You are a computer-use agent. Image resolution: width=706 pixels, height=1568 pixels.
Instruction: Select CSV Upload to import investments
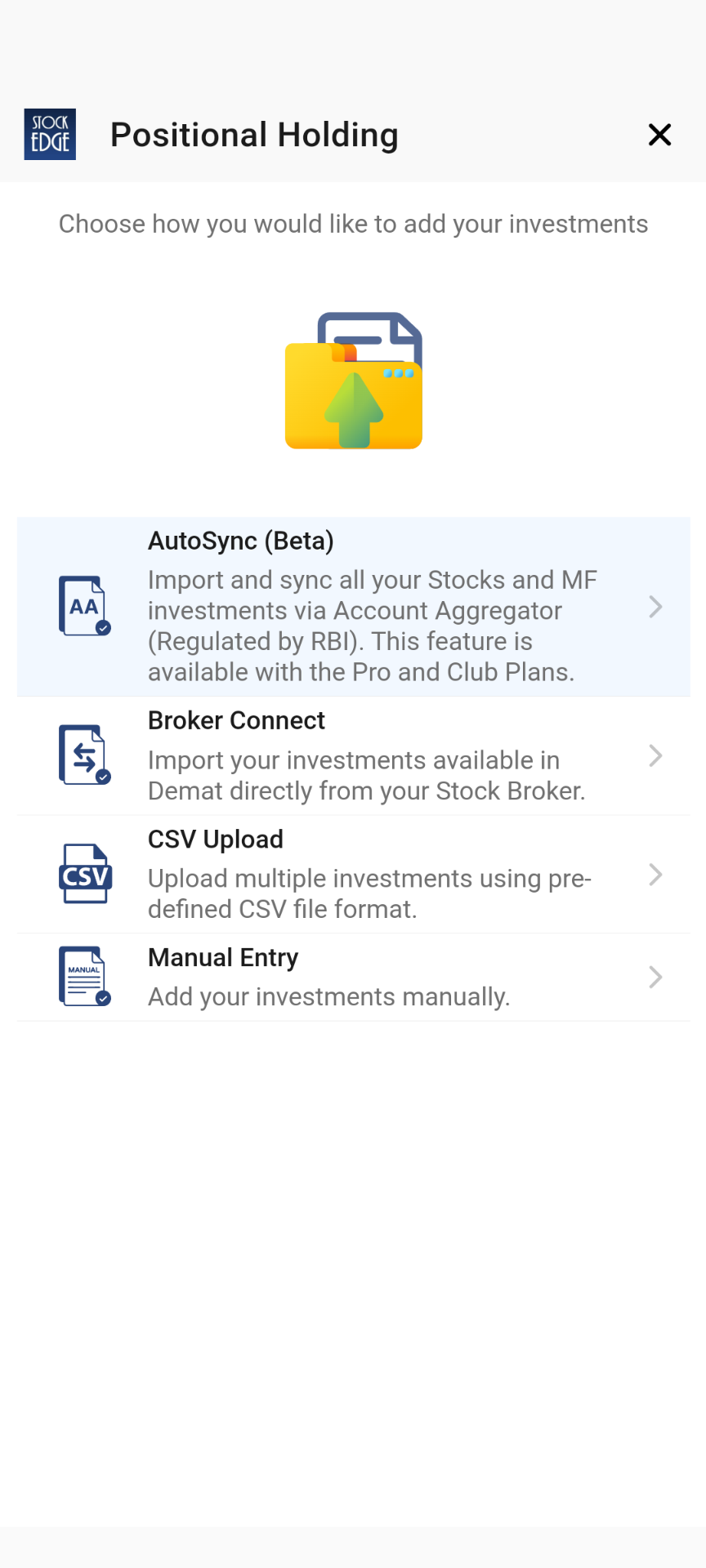tap(353, 873)
